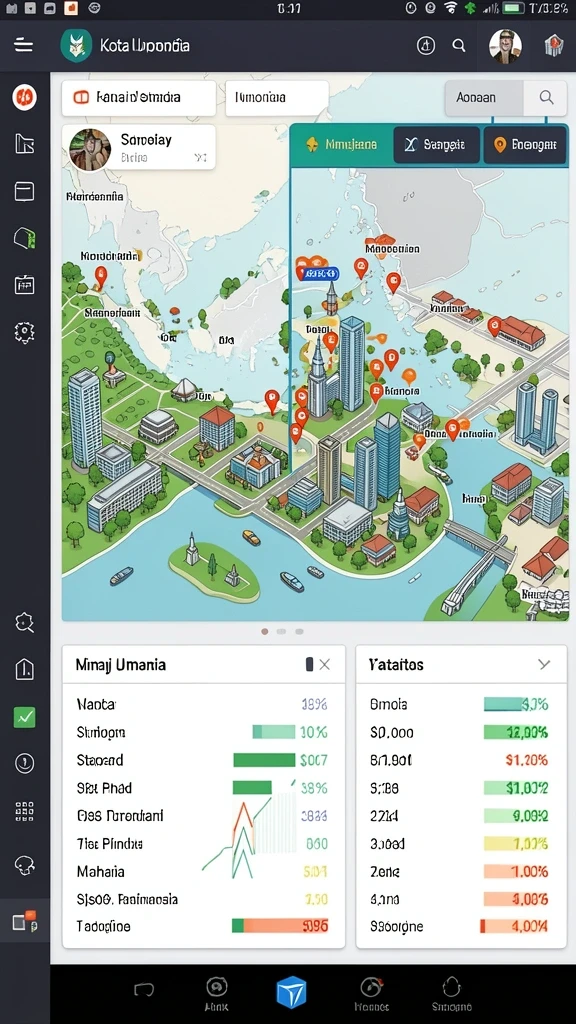This screenshot has width=576, height=1024.
Task: Tap the first page indicator dot under the map
Action: (x=264, y=632)
